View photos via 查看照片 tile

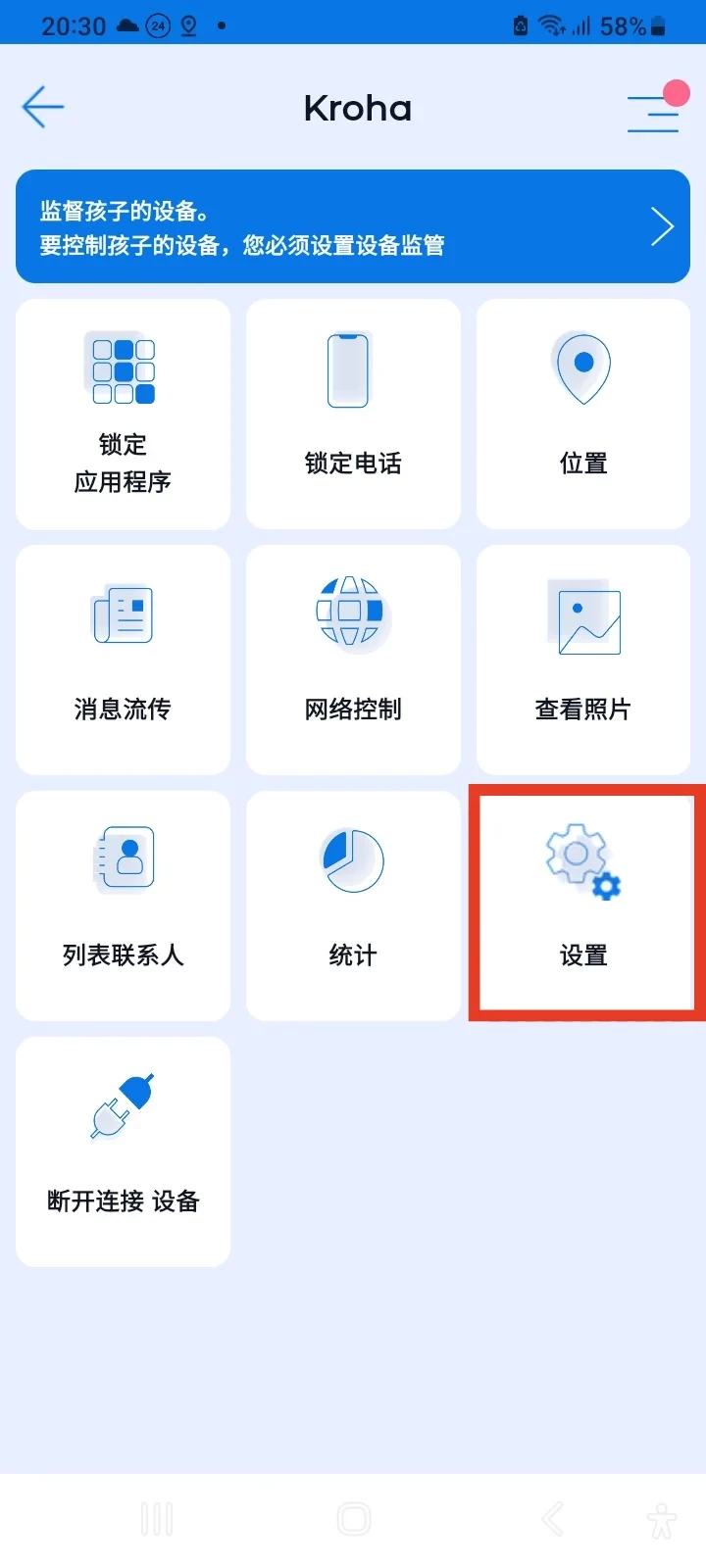click(x=583, y=660)
